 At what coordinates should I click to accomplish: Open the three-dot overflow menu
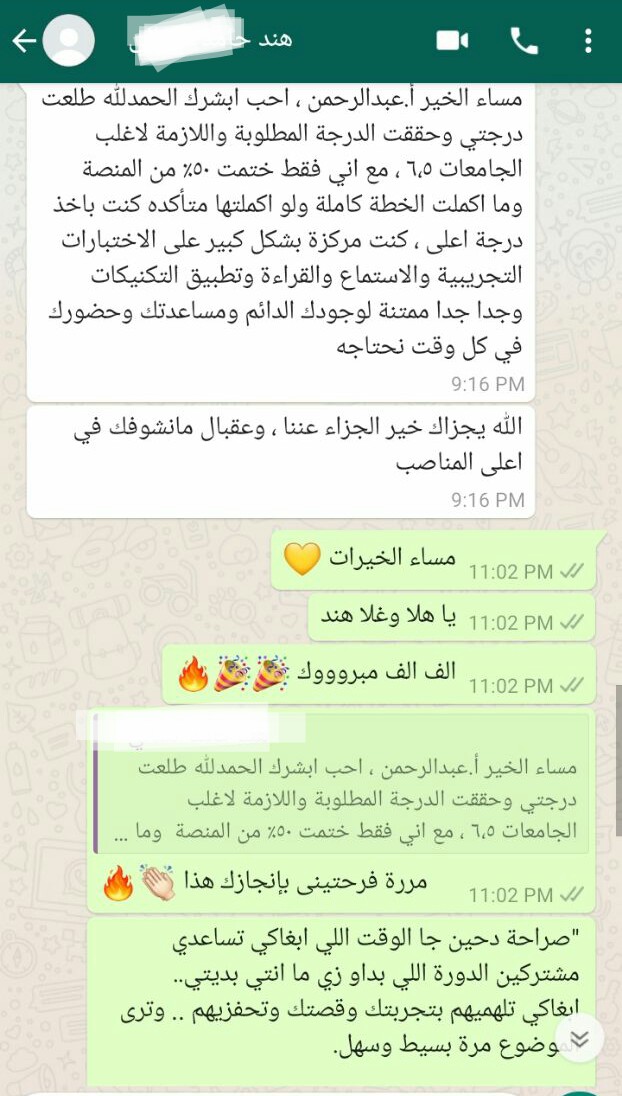coord(588,40)
